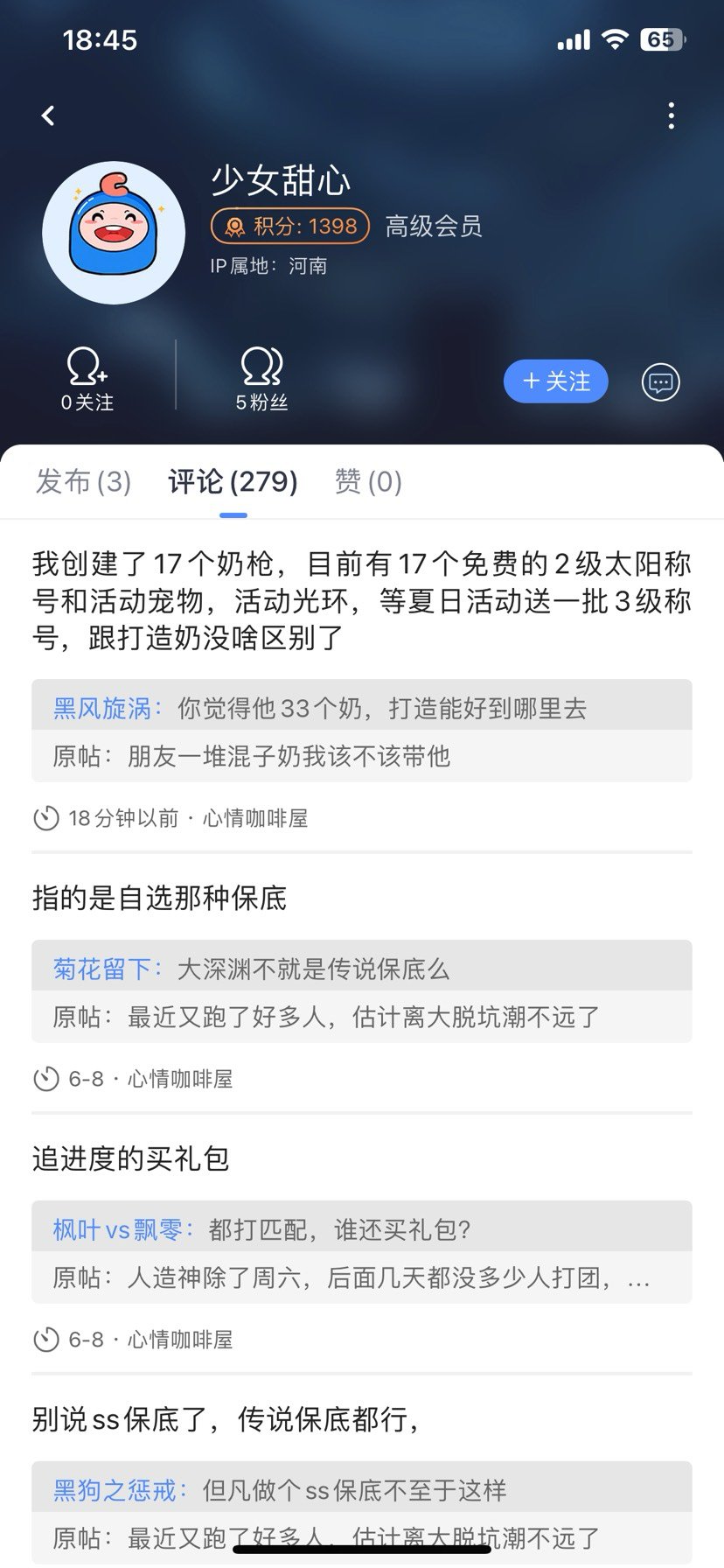Open the 5粉丝 followers list

(261, 379)
